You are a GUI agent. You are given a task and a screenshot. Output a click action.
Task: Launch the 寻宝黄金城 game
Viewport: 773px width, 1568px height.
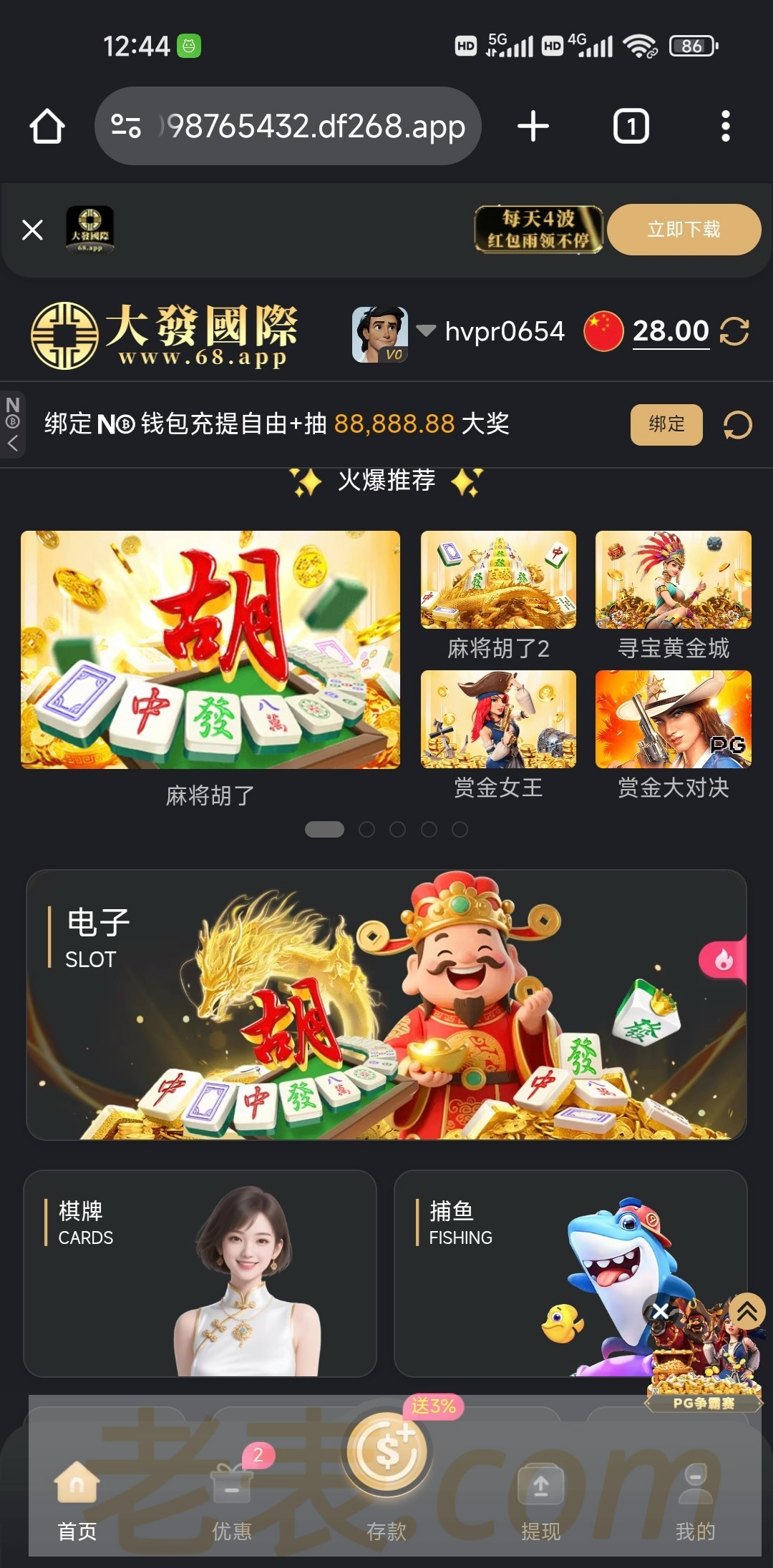click(x=673, y=580)
